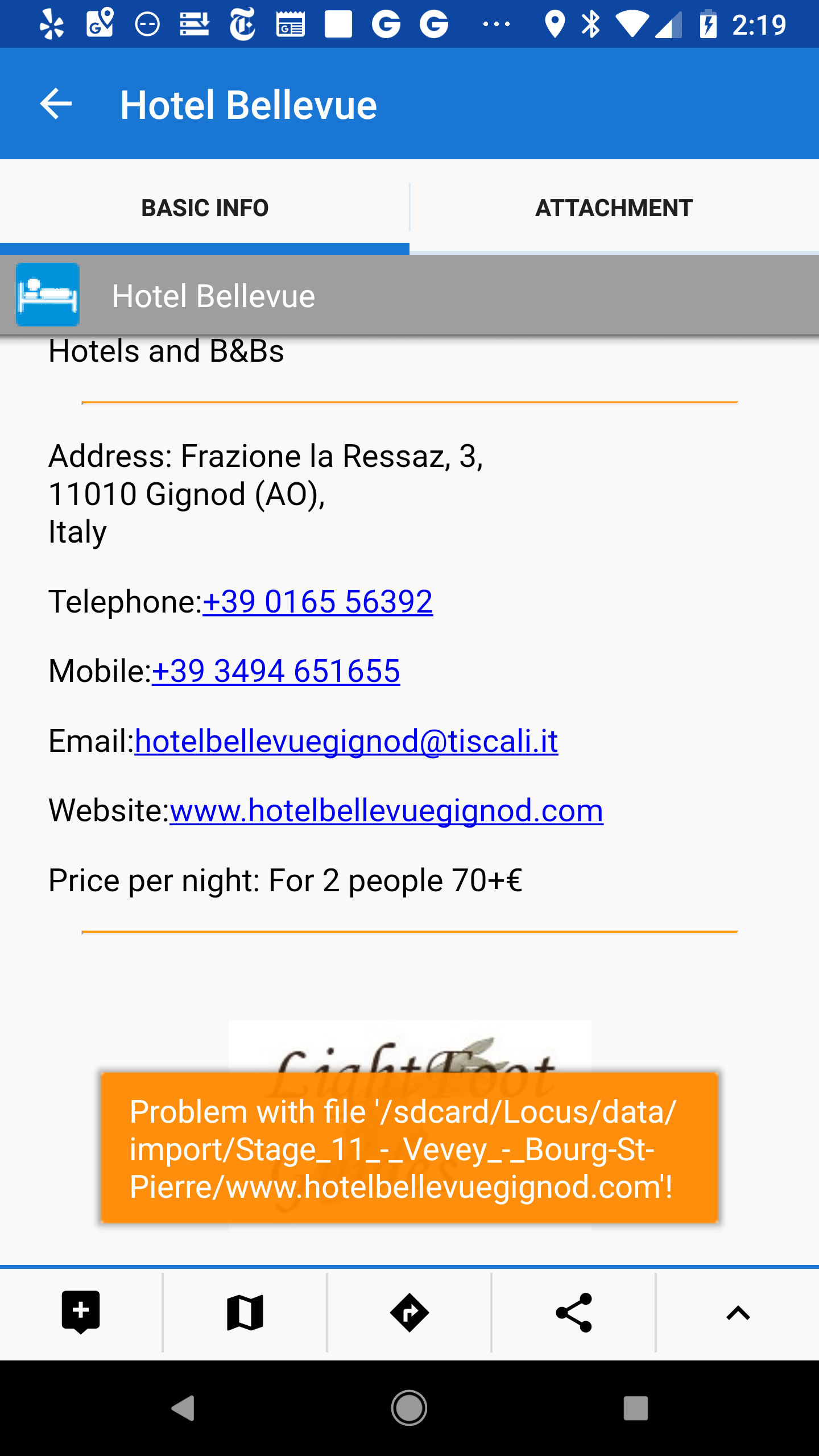Image resolution: width=819 pixels, height=1456 pixels.
Task: Tap the system home button
Action: [x=409, y=1408]
